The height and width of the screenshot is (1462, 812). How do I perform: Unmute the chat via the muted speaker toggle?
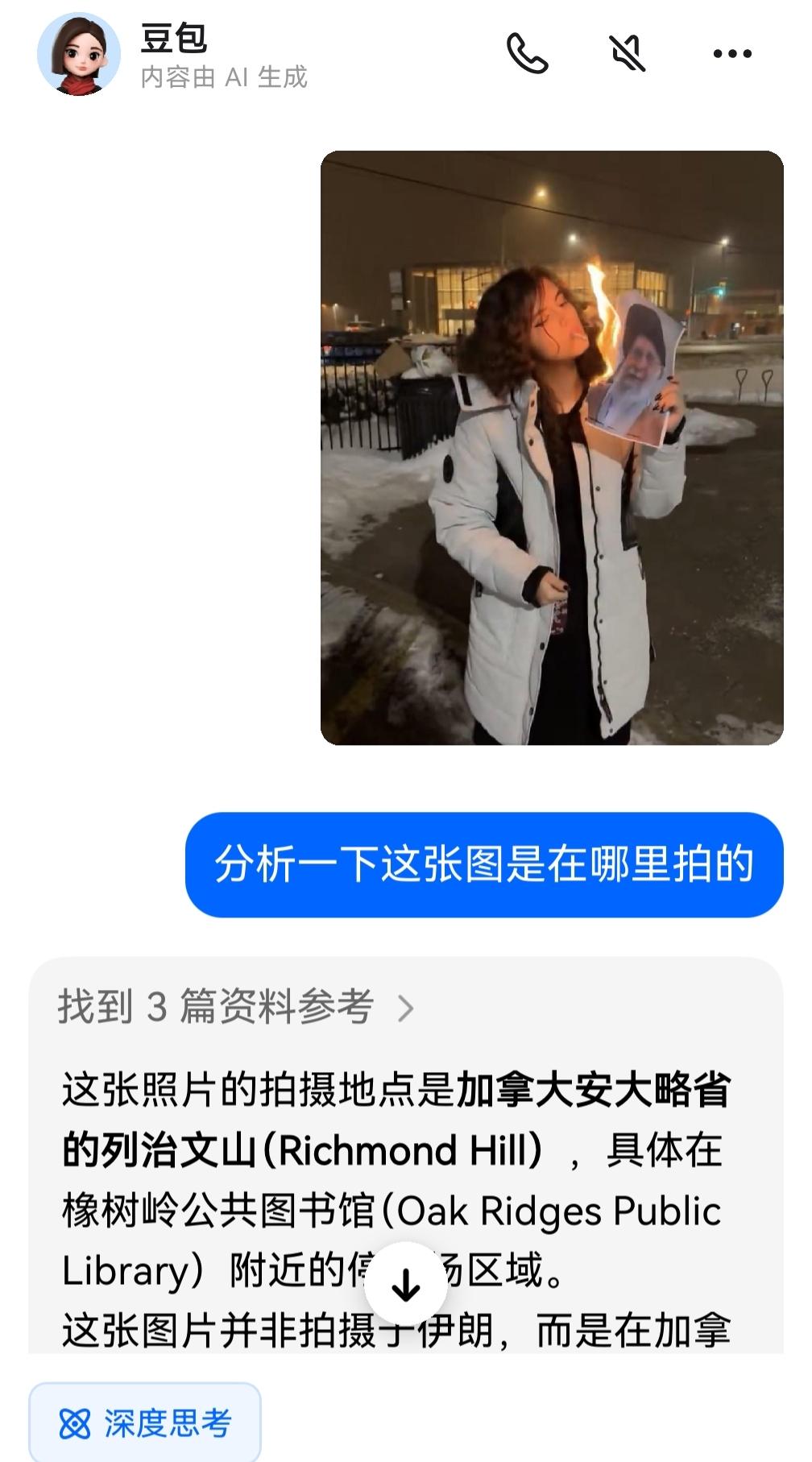pyautogui.click(x=628, y=55)
